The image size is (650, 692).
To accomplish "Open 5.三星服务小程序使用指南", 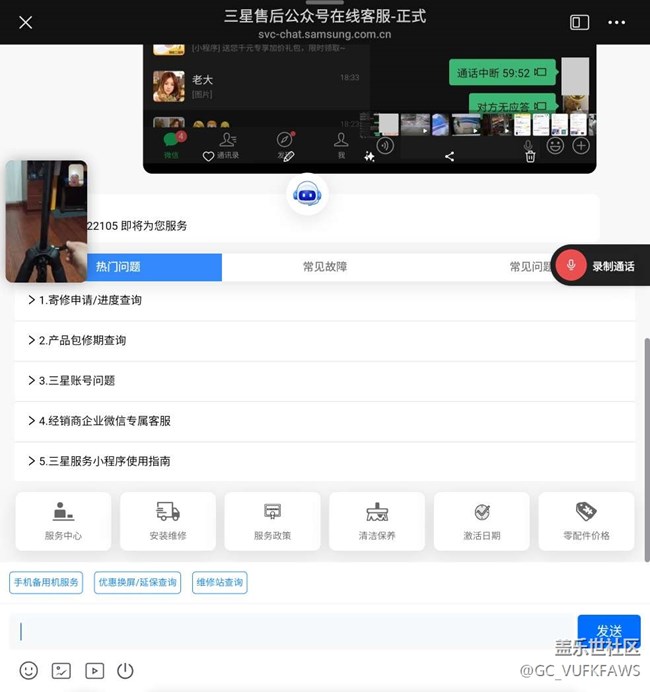I will 105,461.
